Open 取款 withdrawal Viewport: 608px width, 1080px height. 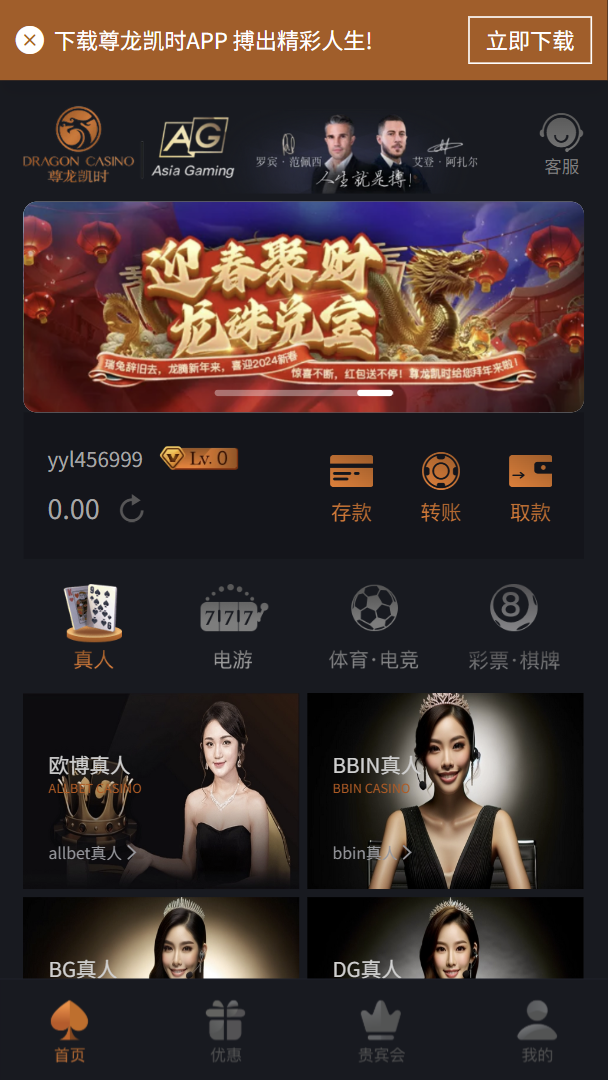coord(530,488)
